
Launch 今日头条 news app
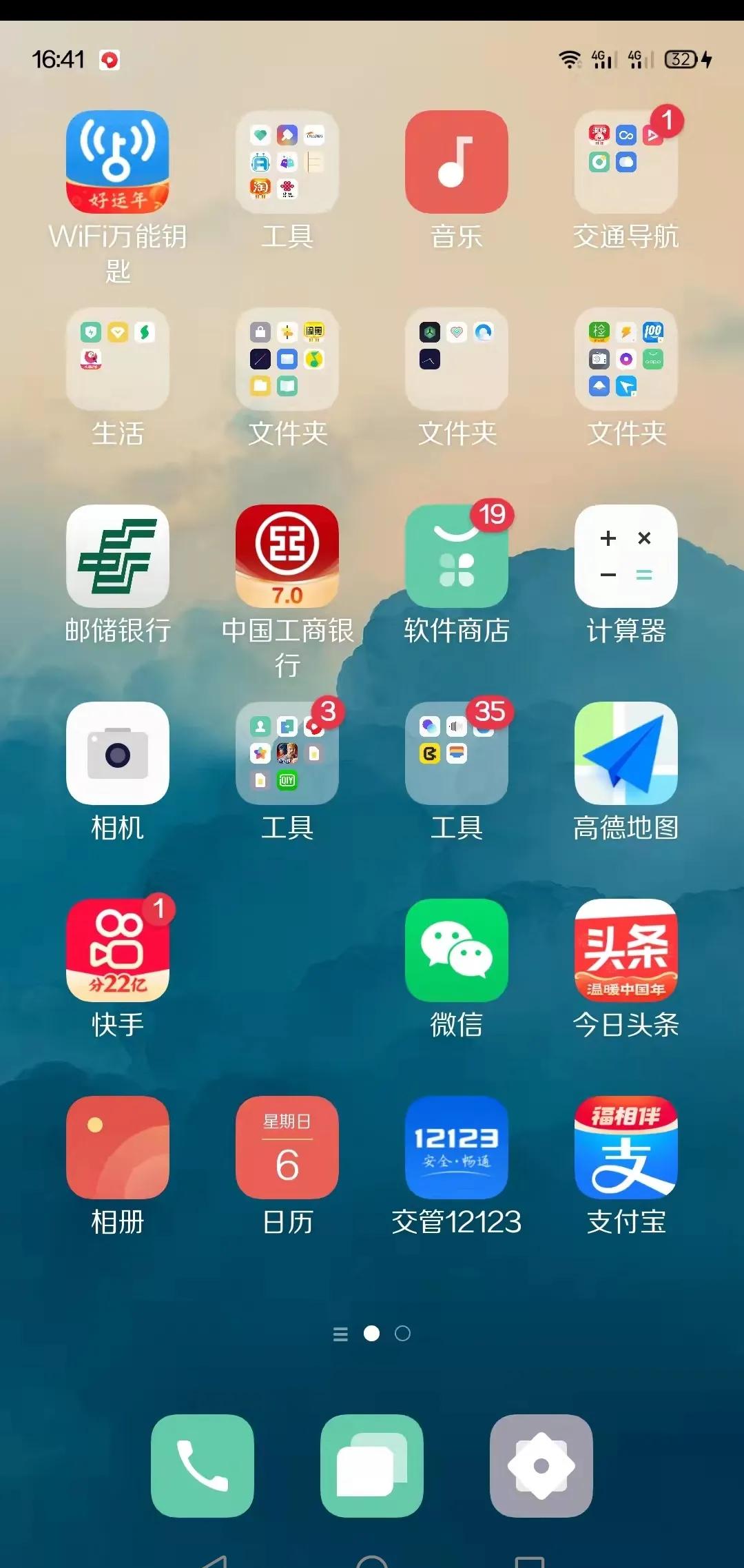626,950
